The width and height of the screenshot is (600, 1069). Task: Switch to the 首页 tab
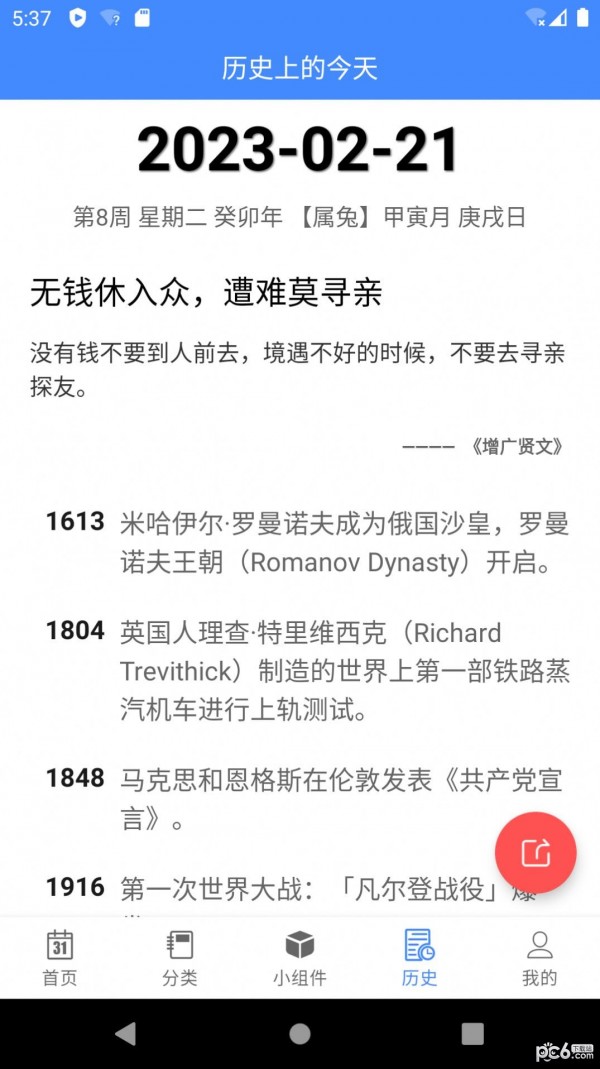coord(60,957)
